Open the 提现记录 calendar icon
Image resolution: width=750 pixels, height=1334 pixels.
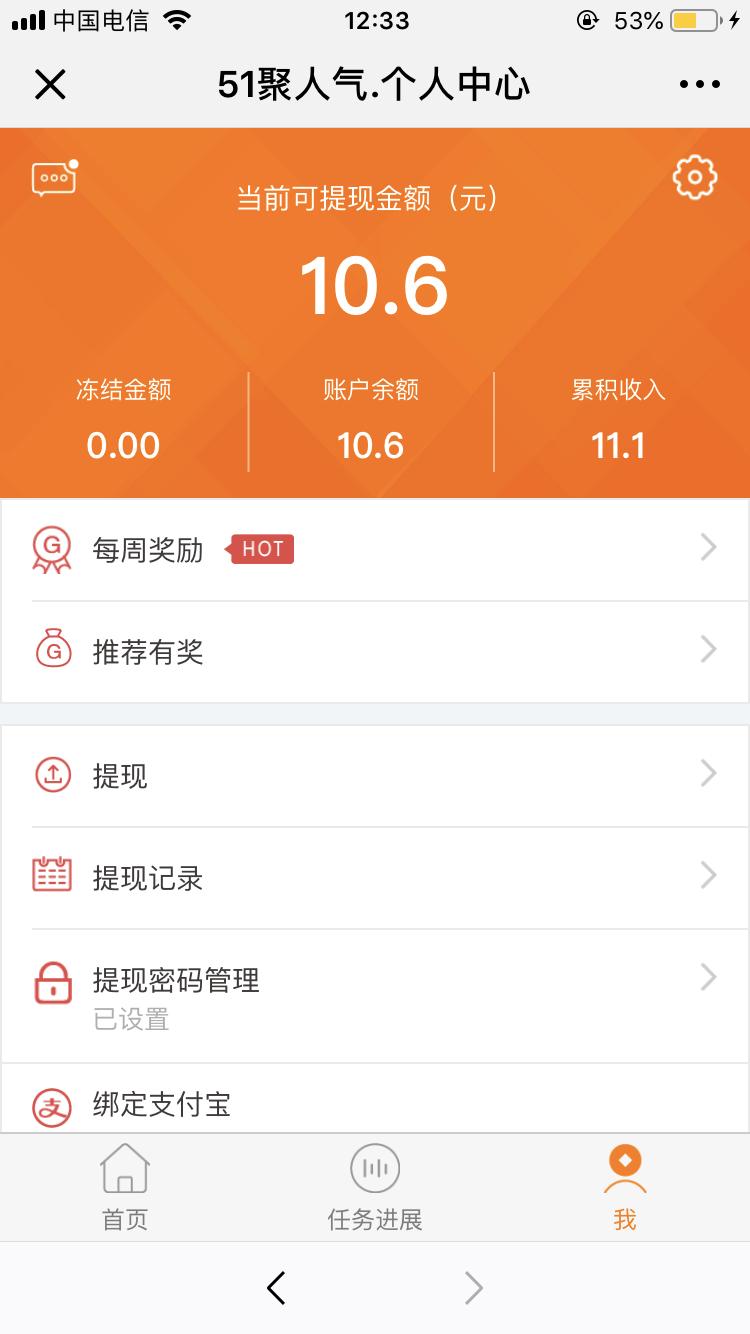point(52,876)
